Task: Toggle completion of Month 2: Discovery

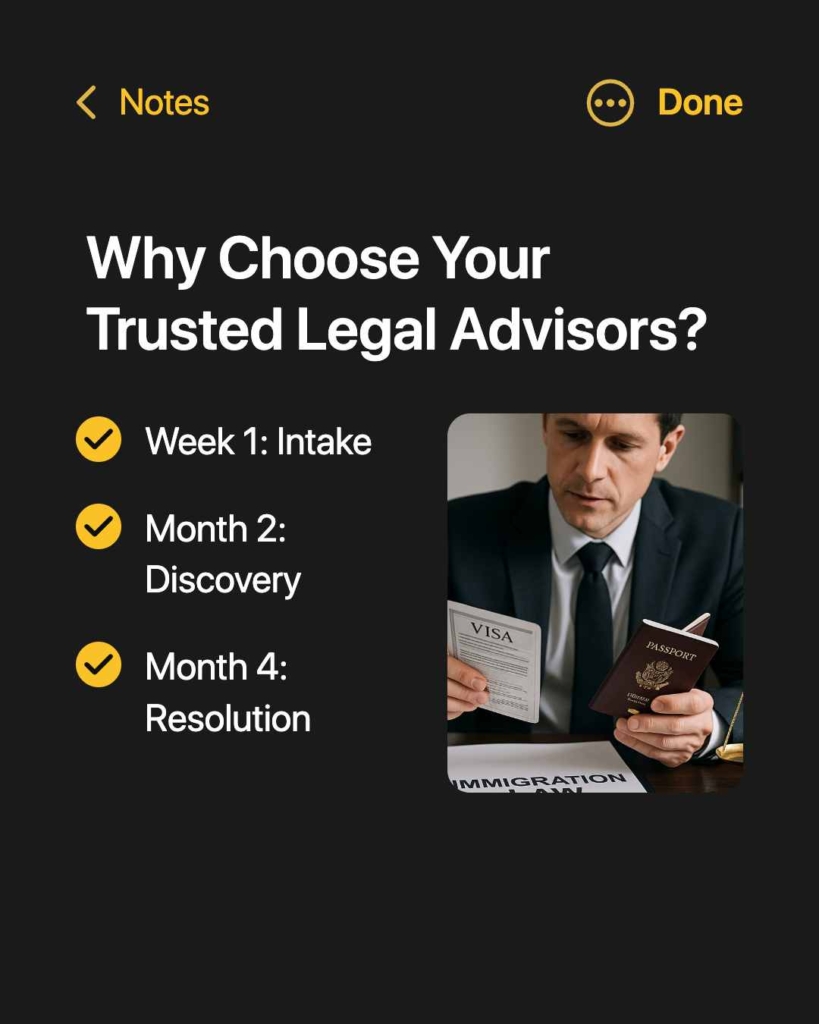Action: pyautogui.click(x=99, y=527)
